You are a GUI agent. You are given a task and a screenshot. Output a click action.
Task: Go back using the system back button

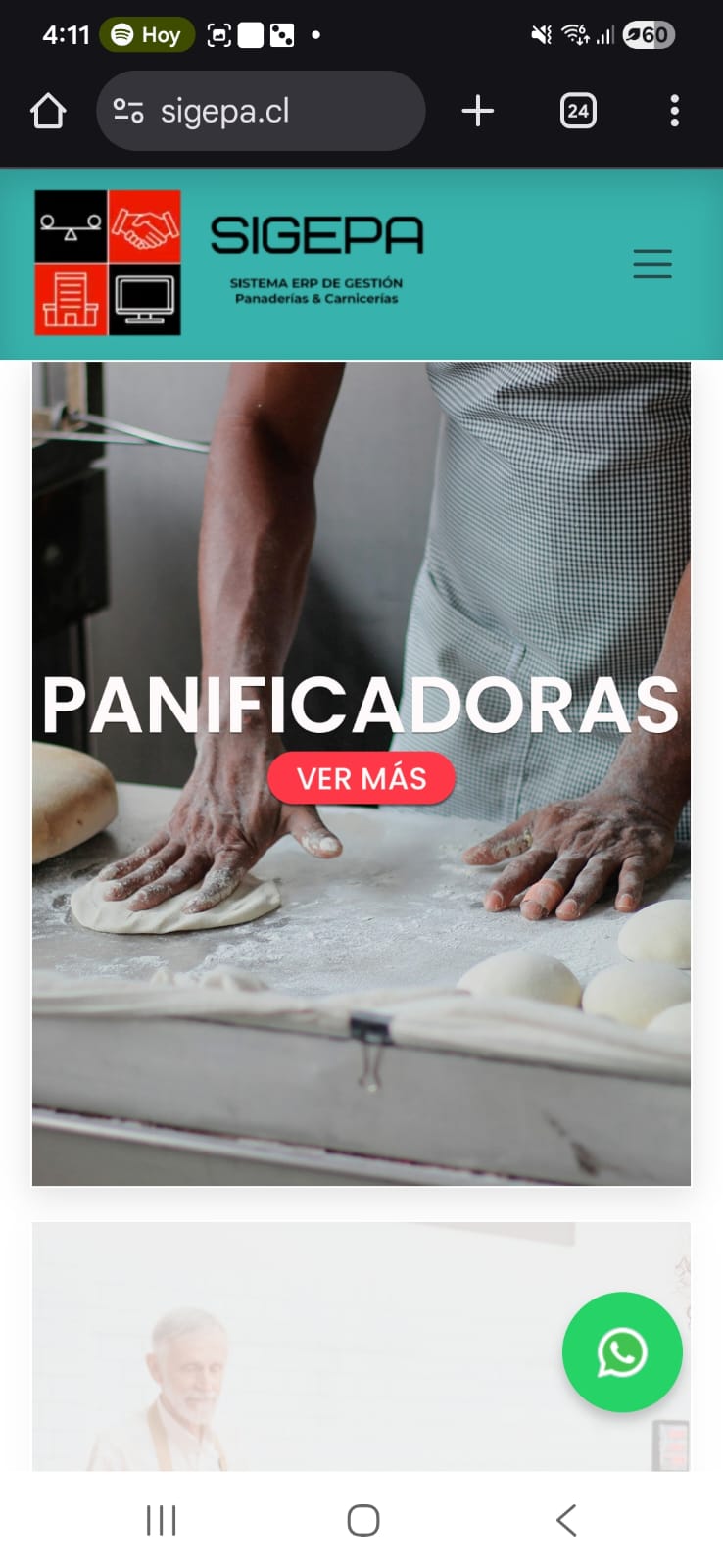point(566,1520)
